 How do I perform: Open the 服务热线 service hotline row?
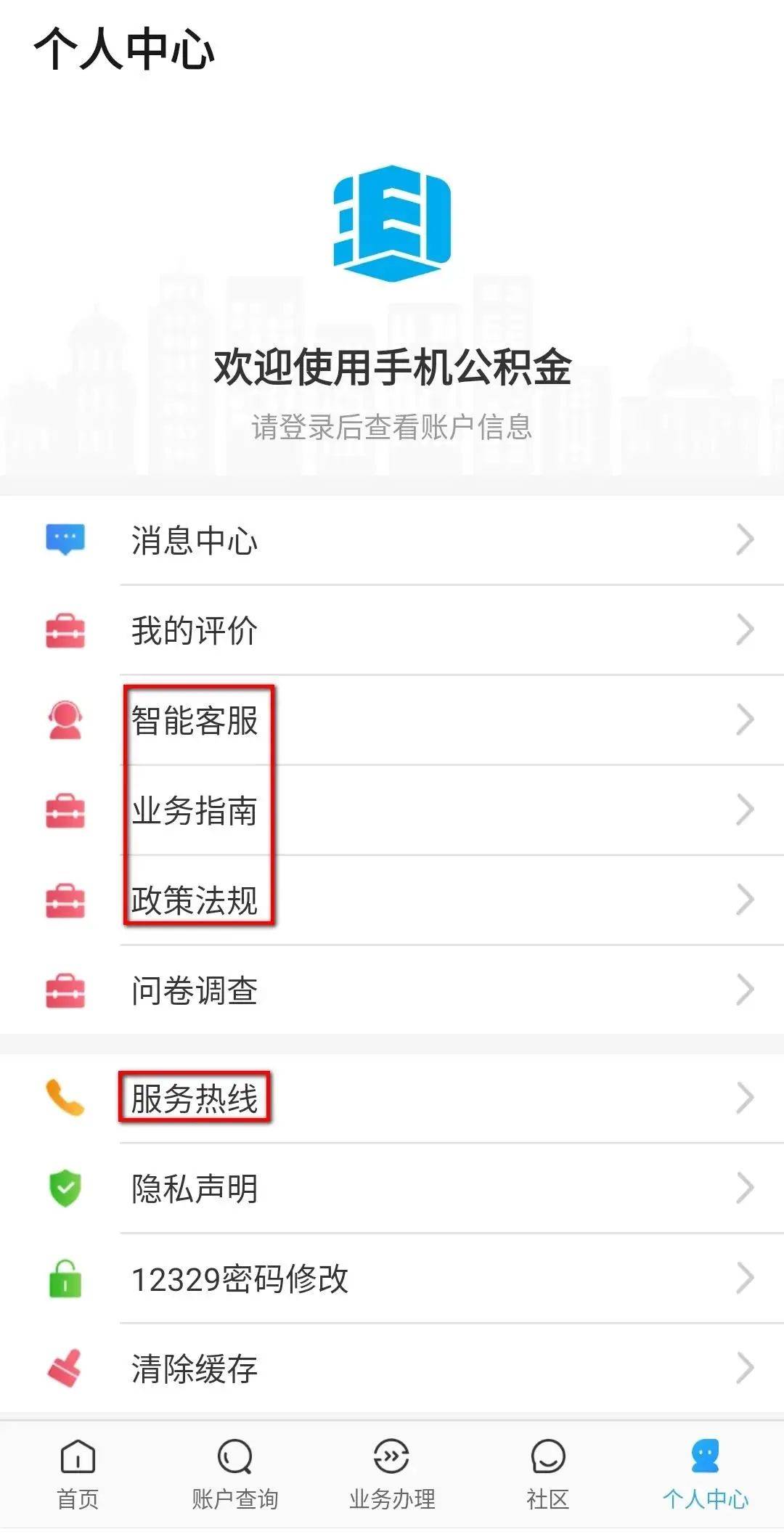click(x=392, y=1098)
